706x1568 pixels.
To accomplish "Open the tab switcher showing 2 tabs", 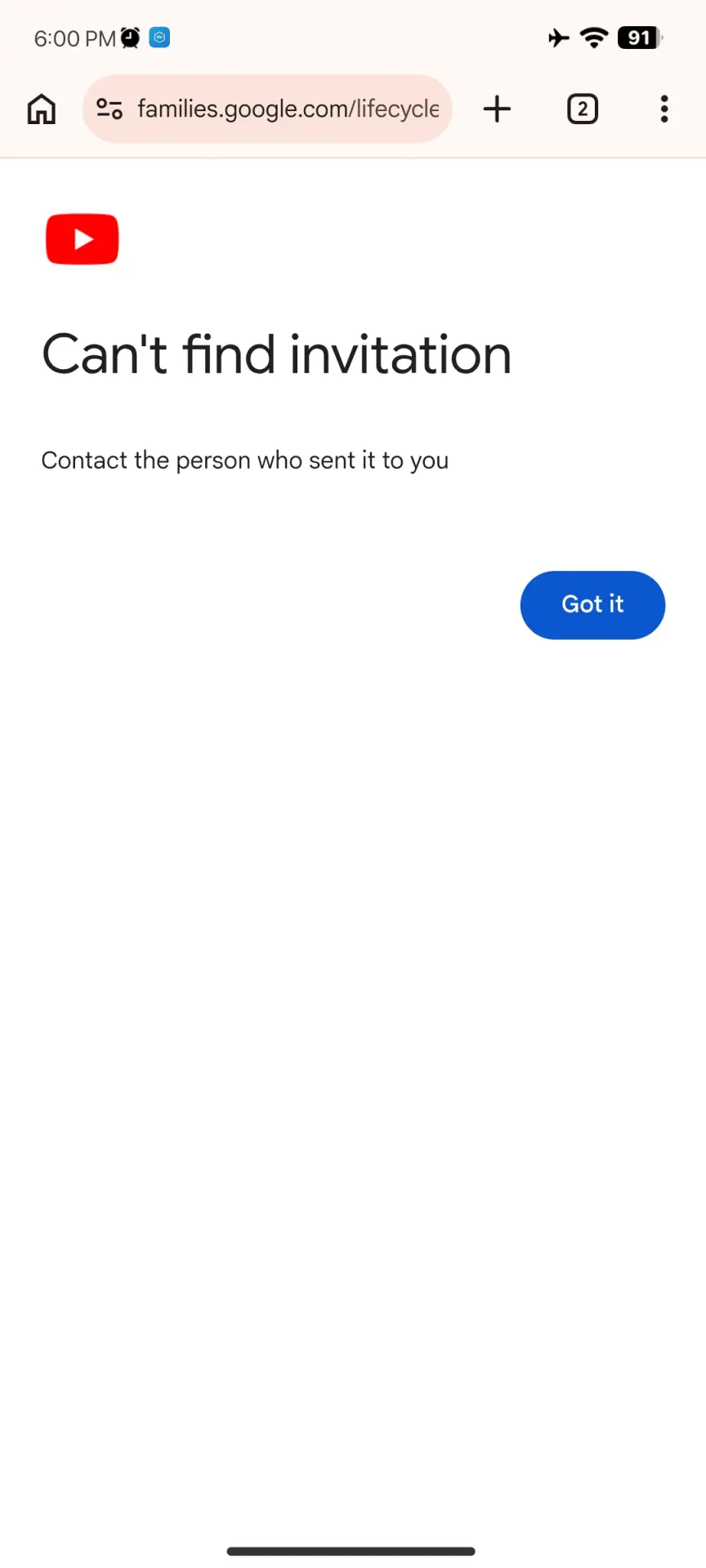I will (x=583, y=109).
